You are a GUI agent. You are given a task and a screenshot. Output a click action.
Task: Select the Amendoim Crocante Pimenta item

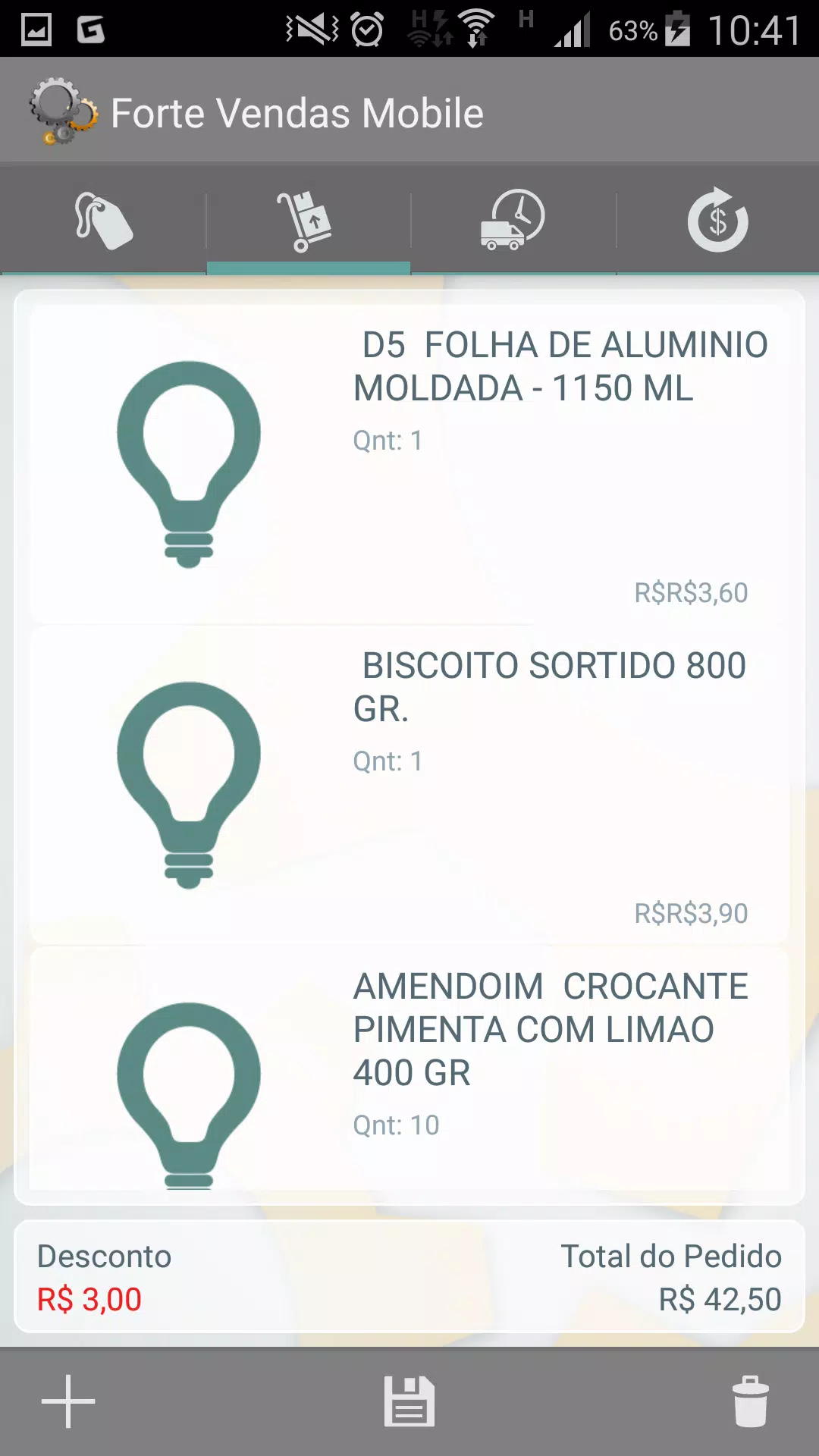pyautogui.click(x=409, y=1068)
